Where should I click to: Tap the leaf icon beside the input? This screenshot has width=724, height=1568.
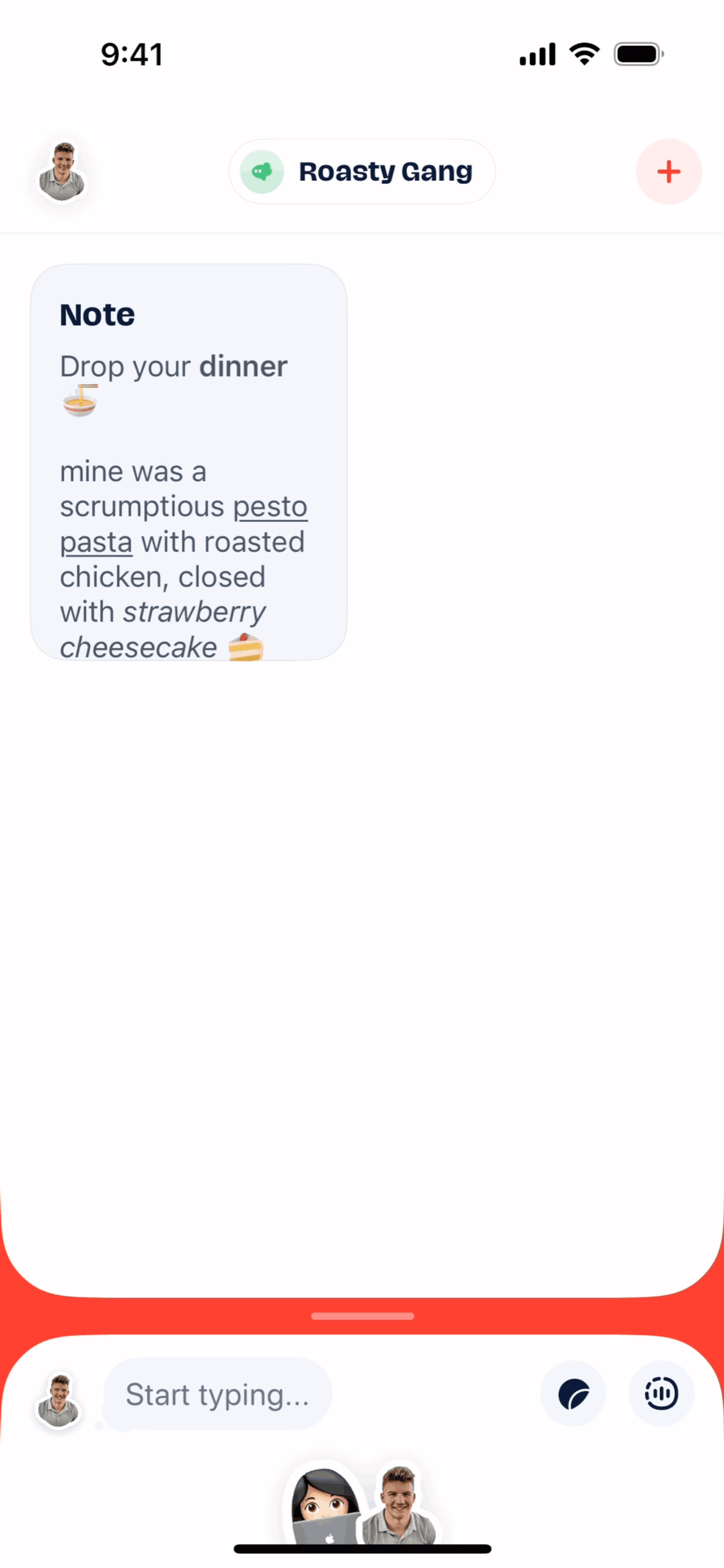pos(573,1394)
